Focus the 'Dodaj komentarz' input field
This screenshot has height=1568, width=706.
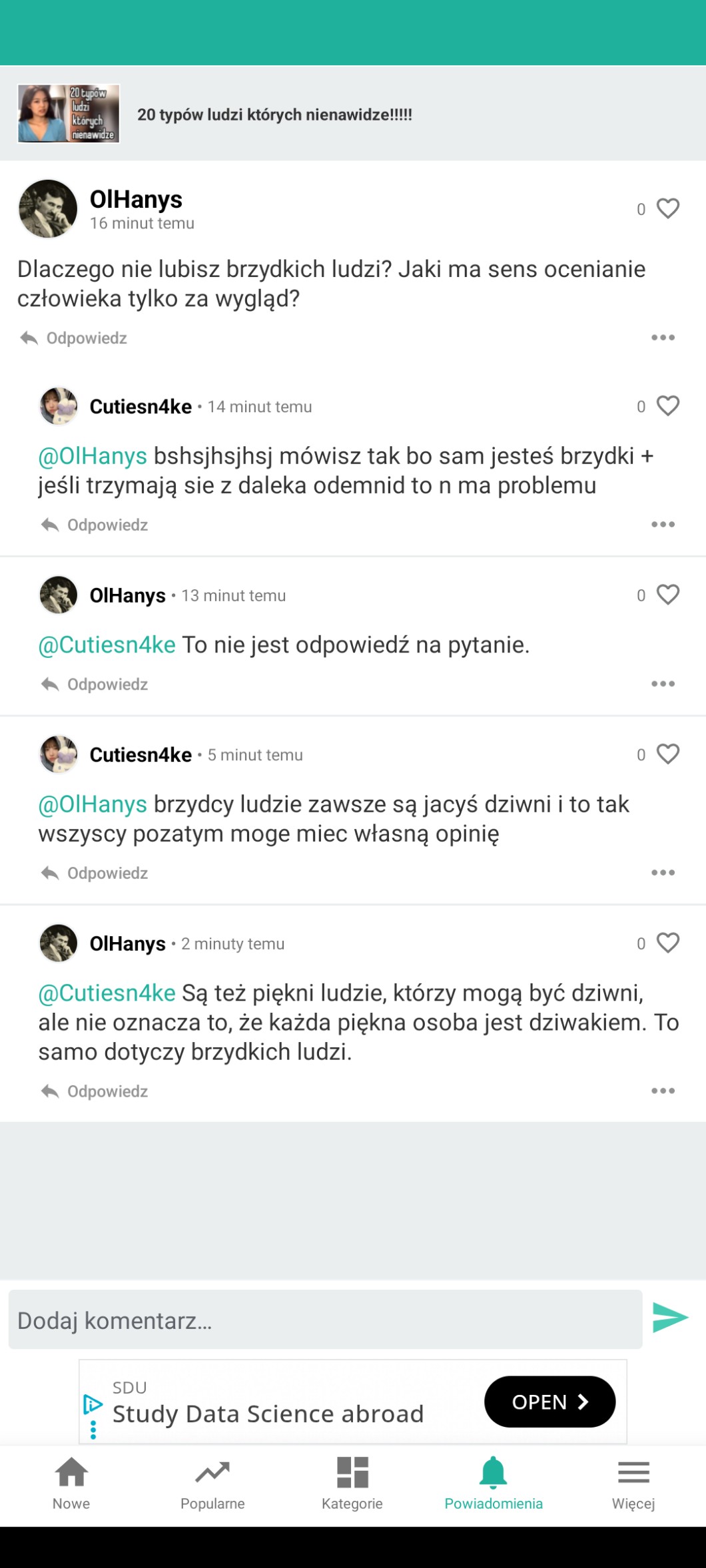tap(325, 1320)
